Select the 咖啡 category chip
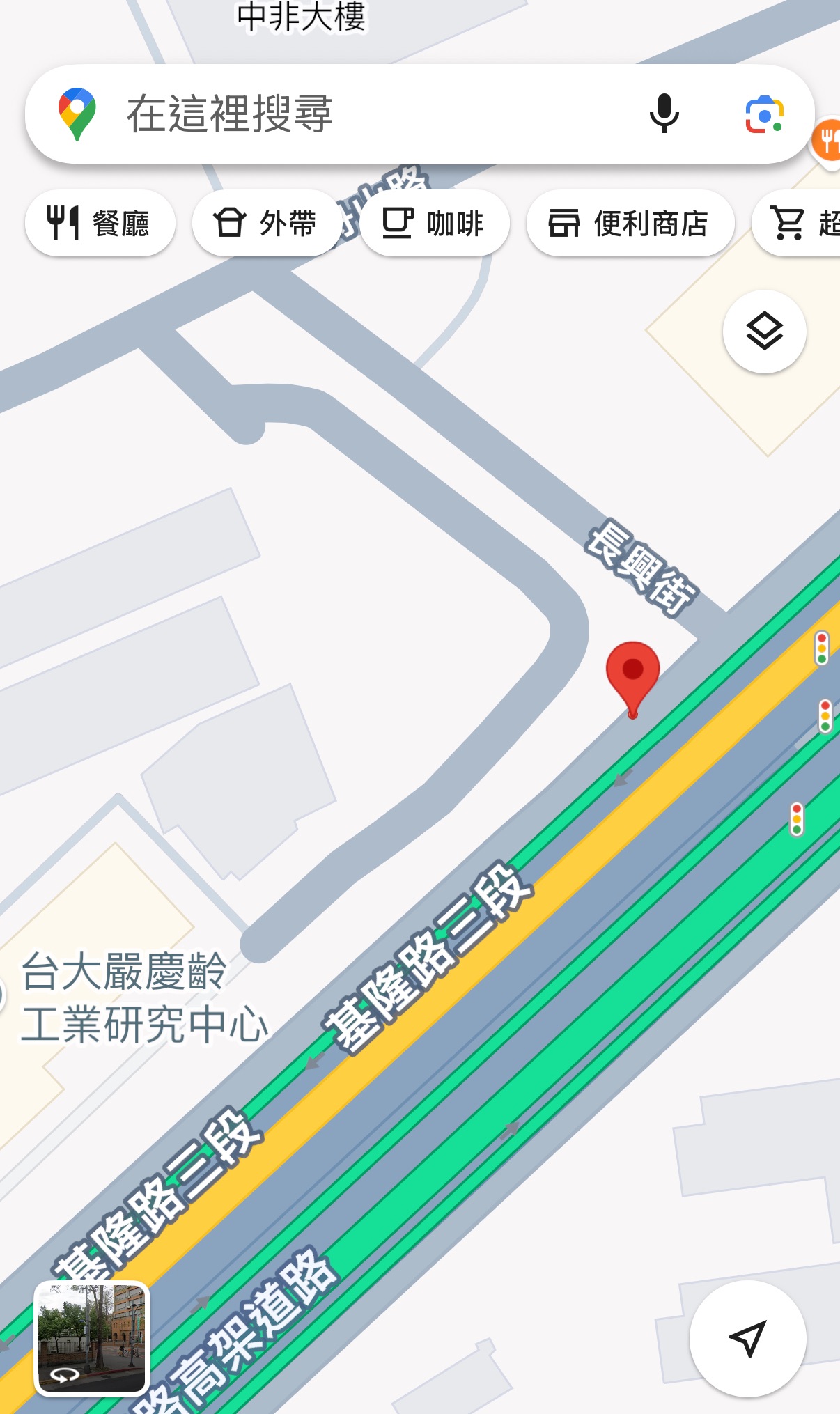840x1414 pixels. pos(434,224)
